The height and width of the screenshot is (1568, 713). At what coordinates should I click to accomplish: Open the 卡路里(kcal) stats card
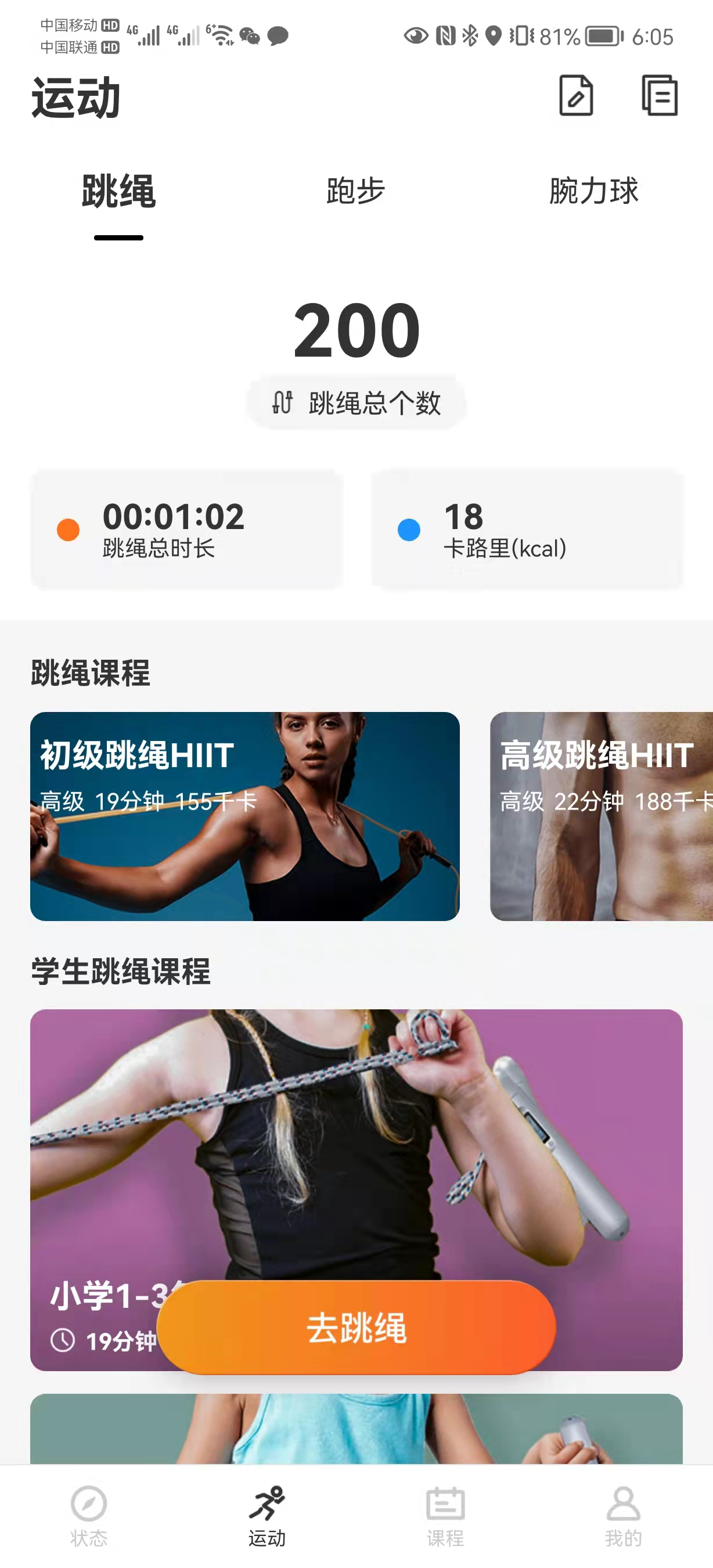pyautogui.click(x=527, y=530)
